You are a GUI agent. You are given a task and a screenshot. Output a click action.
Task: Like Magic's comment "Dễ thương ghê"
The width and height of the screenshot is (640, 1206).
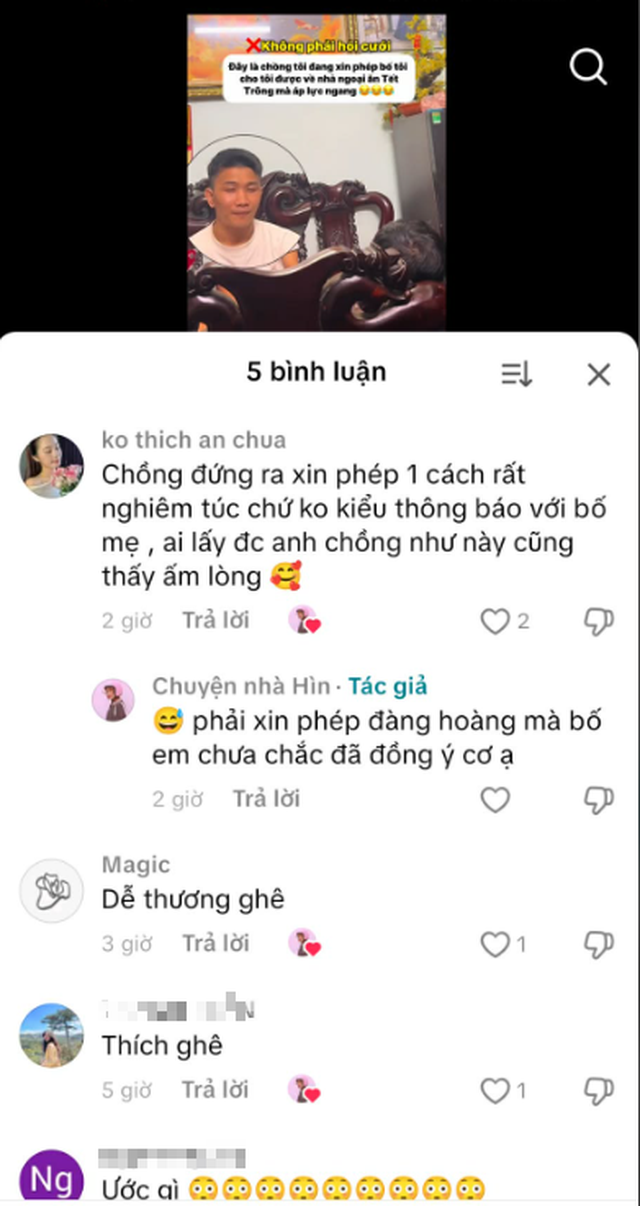click(496, 944)
